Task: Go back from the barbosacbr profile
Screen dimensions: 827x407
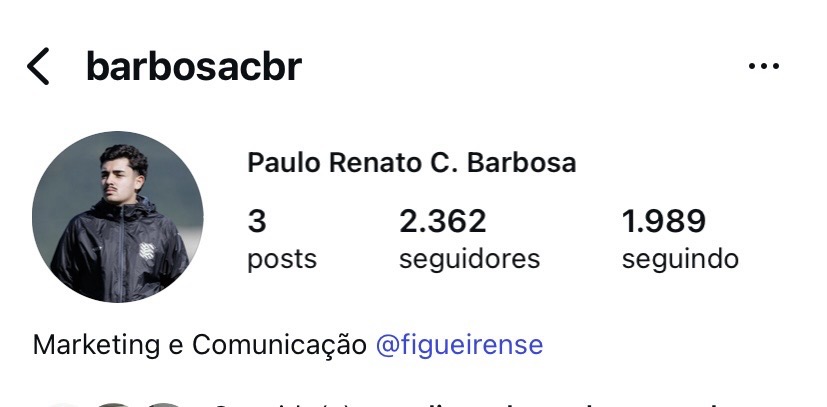Action: pos(38,67)
